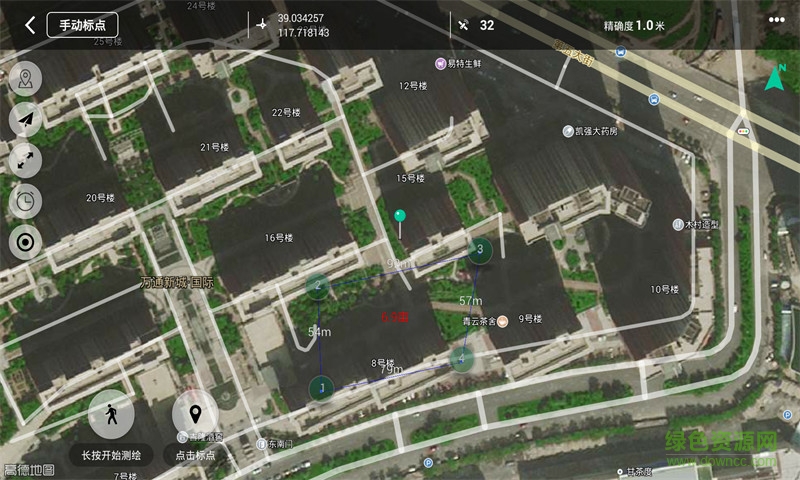Select survey point marker 3
The image size is (800, 480).
pos(481,248)
